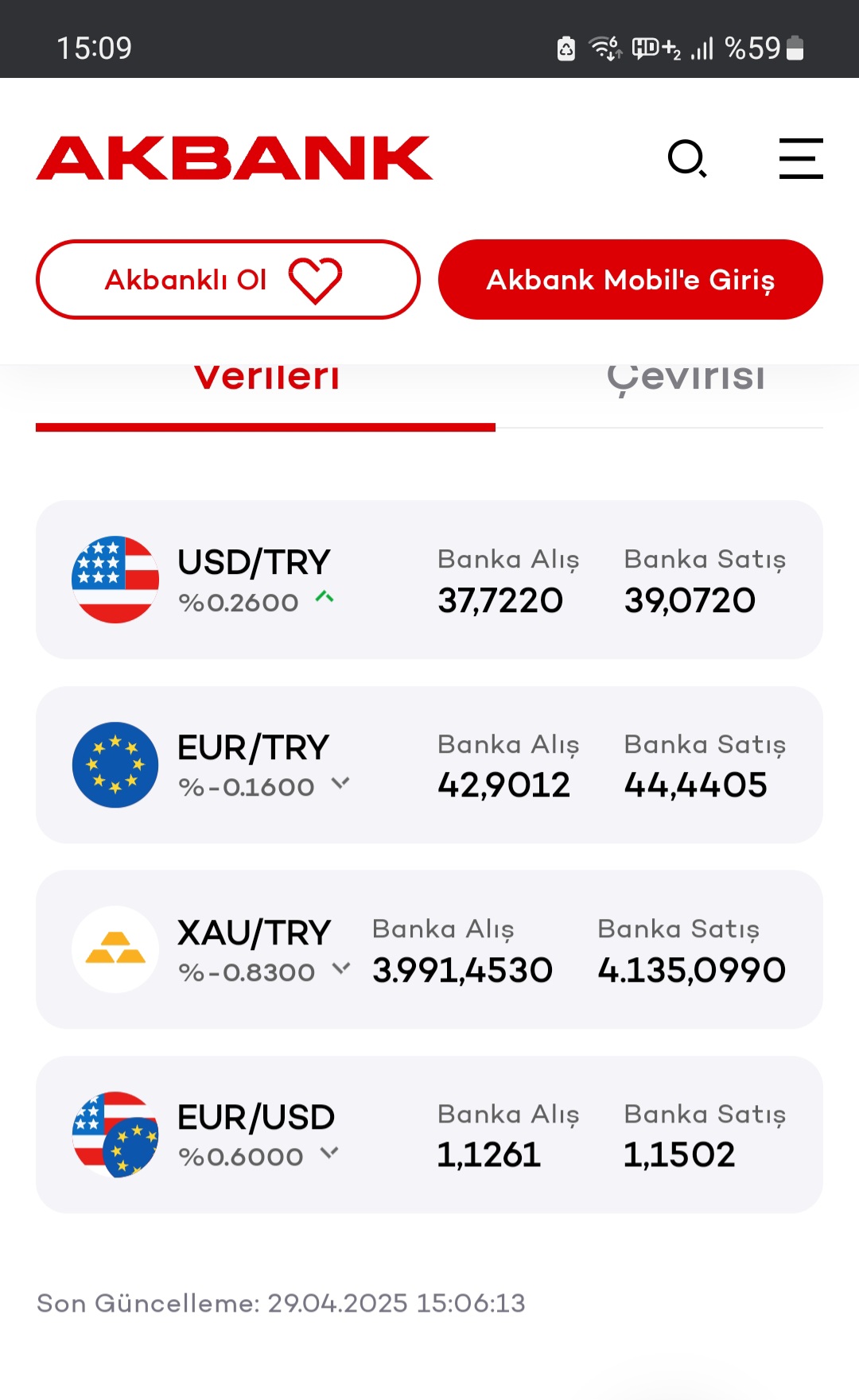Screen dimensions: 859x1400
Task: Tap the Akbanklı Ol button
Action: point(228,280)
